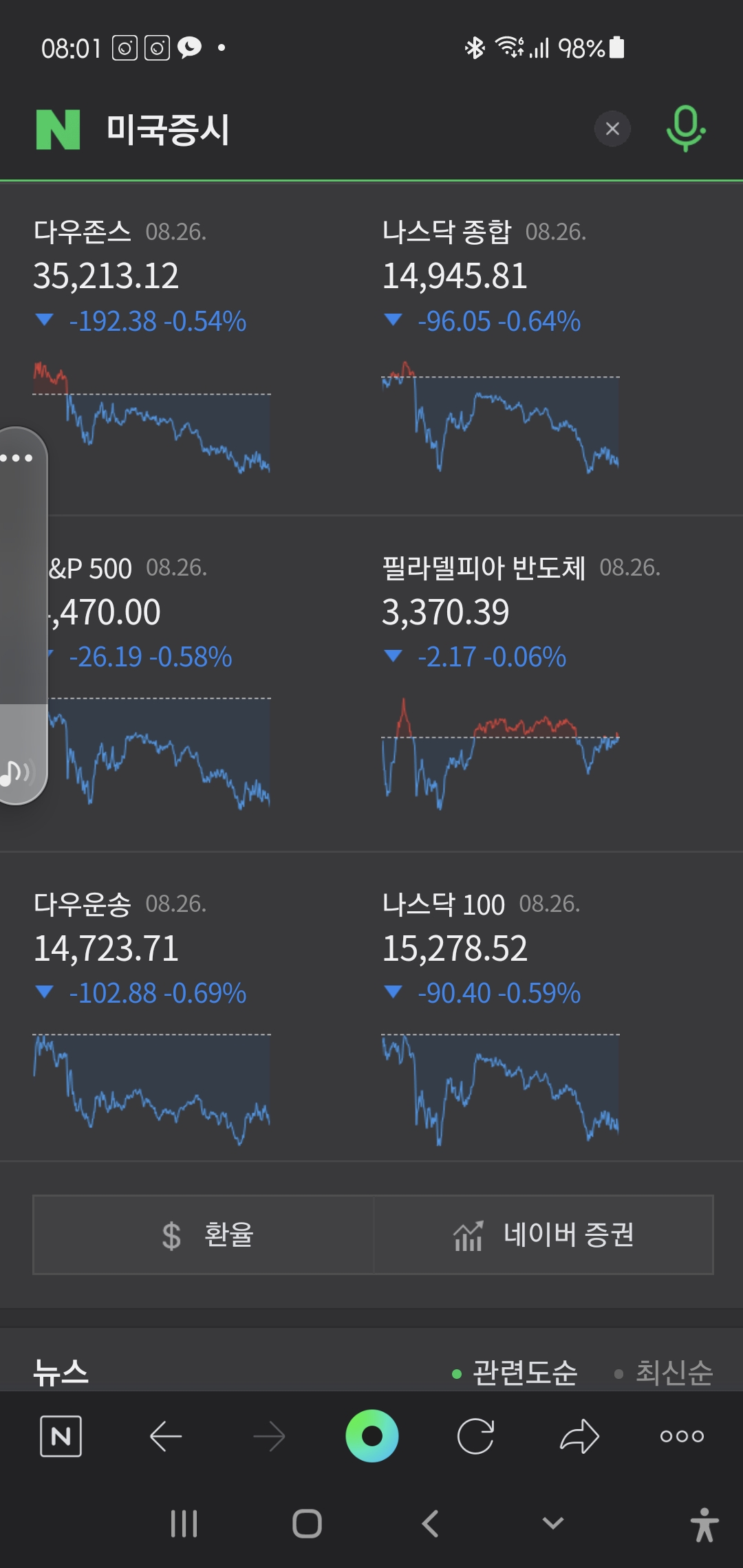
Task: Open the 다우존스 index card
Action: 151,344
